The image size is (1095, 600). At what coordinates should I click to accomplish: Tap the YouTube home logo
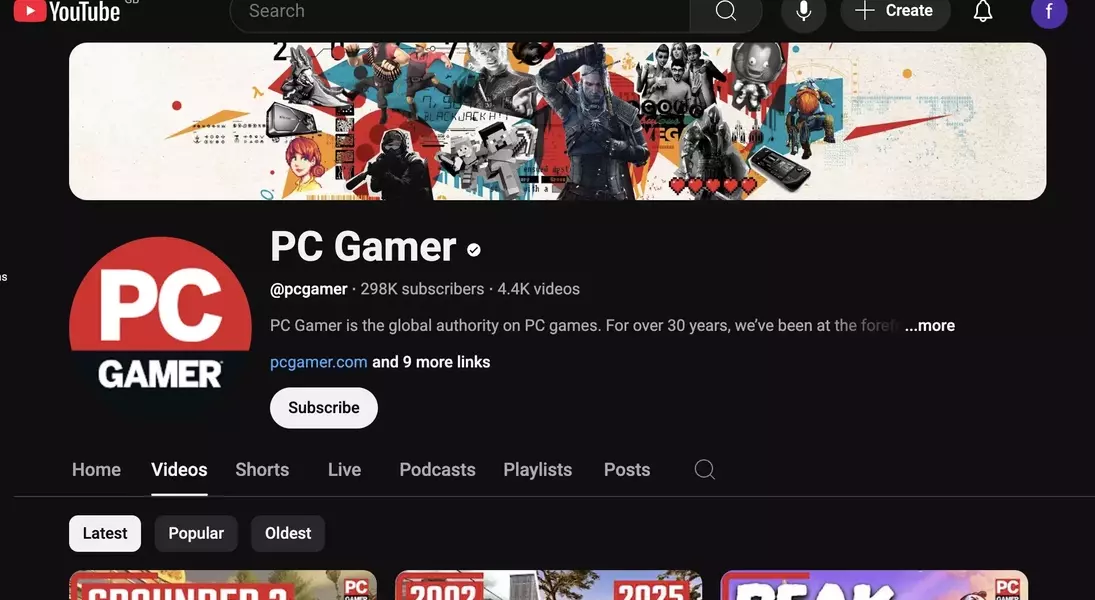click(x=66, y=11)
